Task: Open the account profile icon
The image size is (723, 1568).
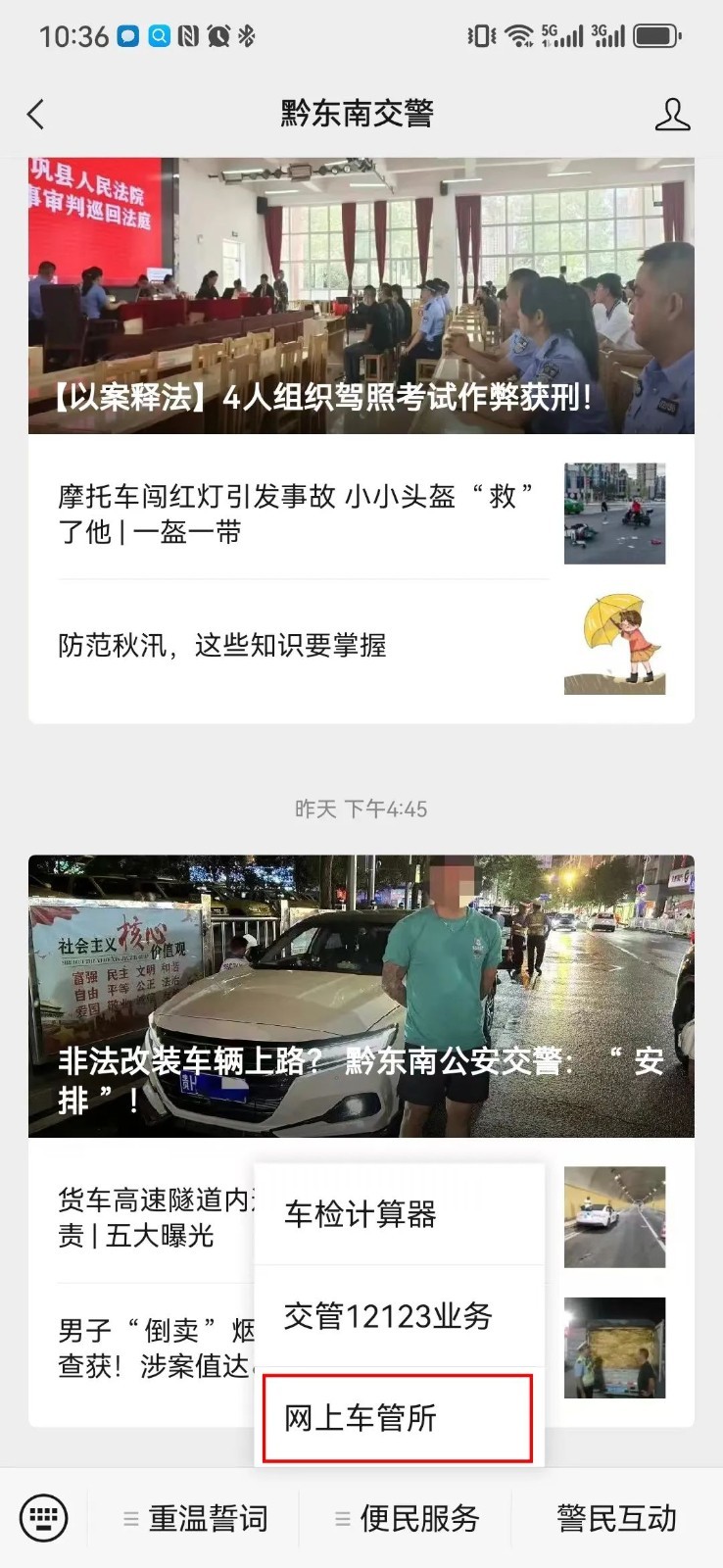Action: (x=672, y=115)
